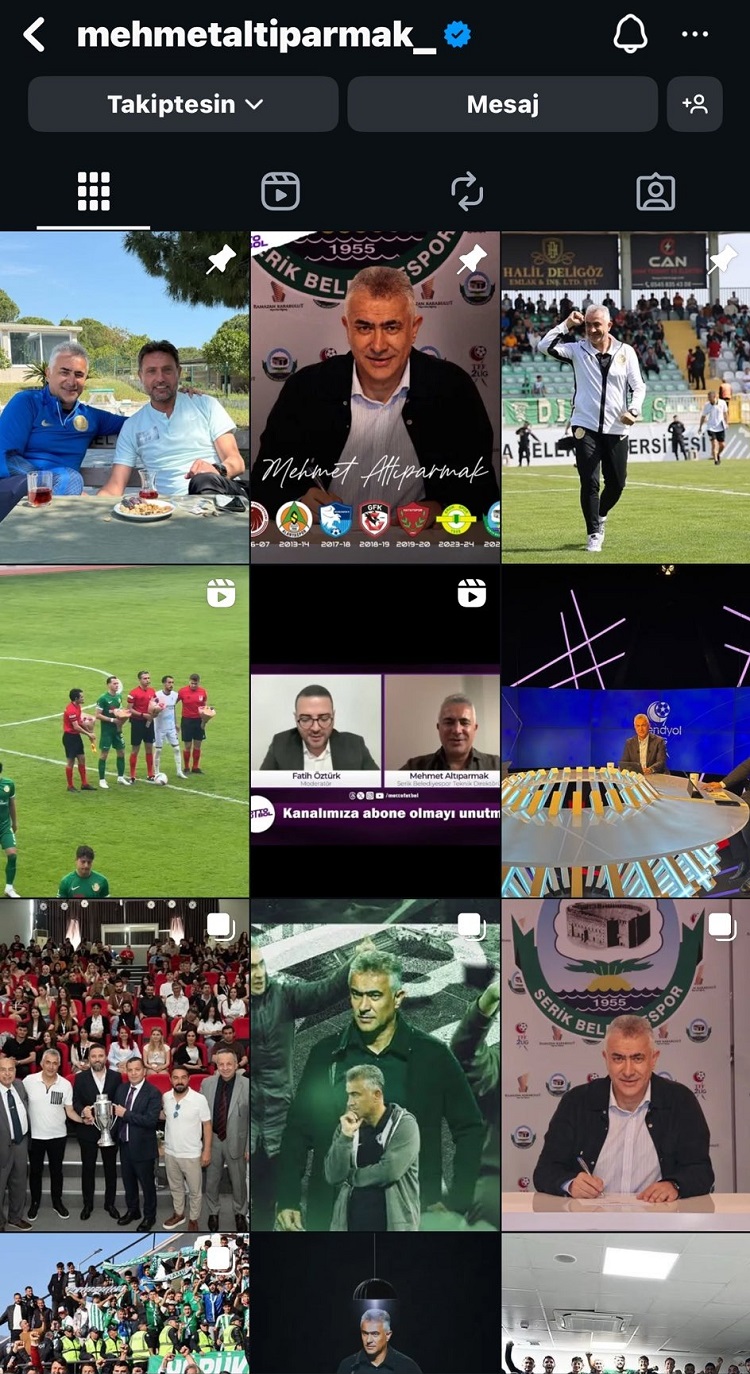
Task: Expand the Takiptesin following dropdown
Action: coord(184,104)
